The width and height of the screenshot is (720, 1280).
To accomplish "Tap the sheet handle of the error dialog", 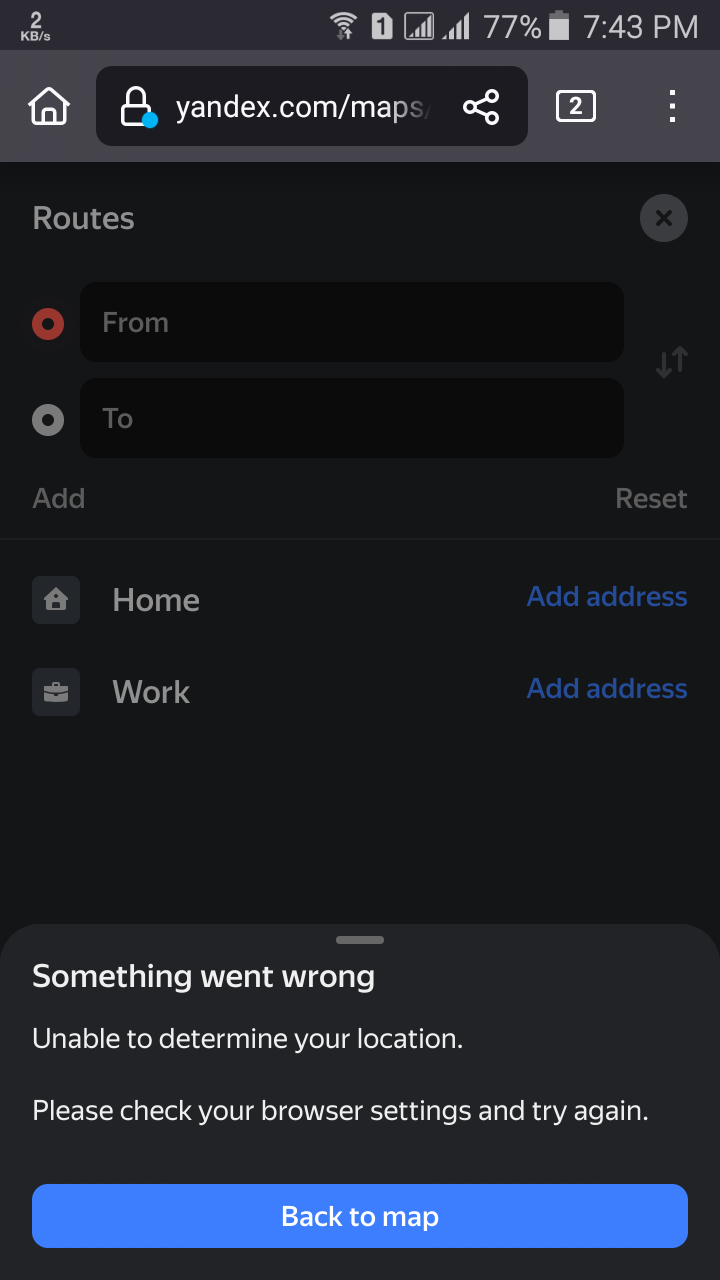I will tap(360, 940).
